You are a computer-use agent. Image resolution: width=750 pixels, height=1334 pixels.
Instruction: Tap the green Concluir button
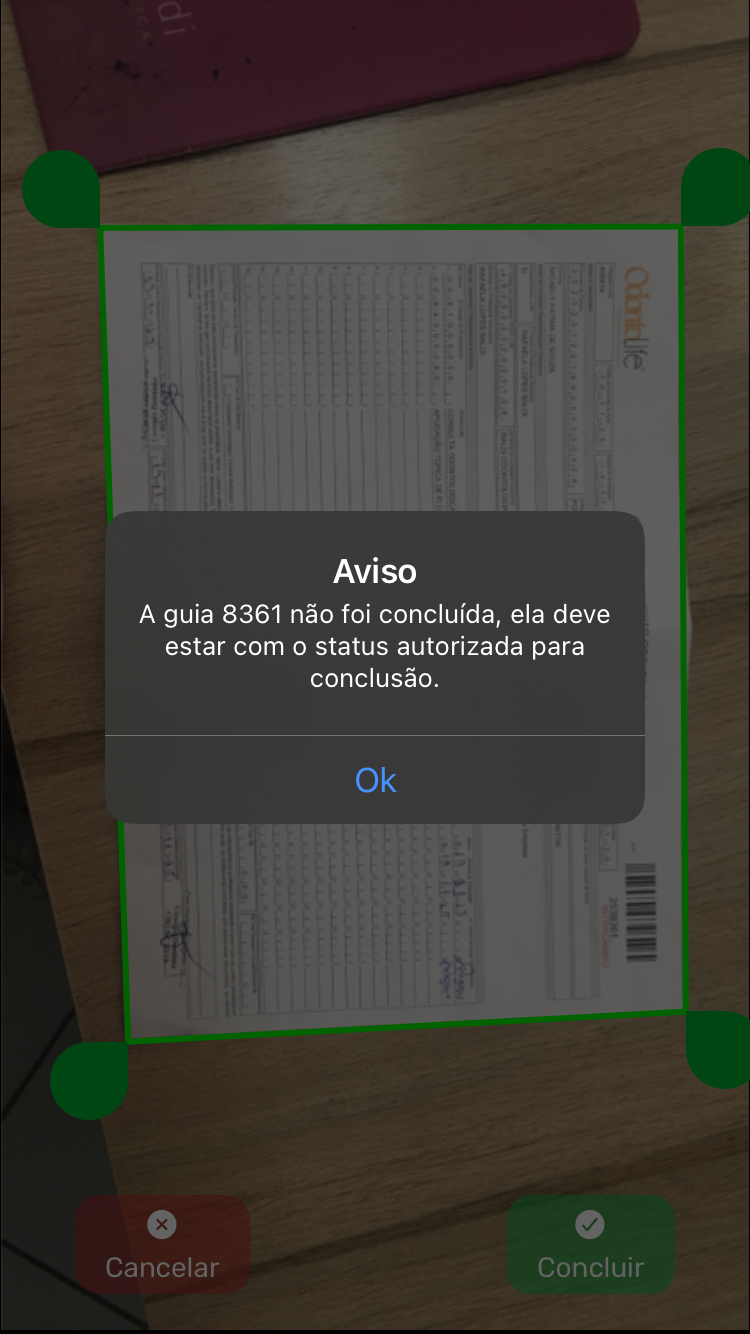(590, 1245)
